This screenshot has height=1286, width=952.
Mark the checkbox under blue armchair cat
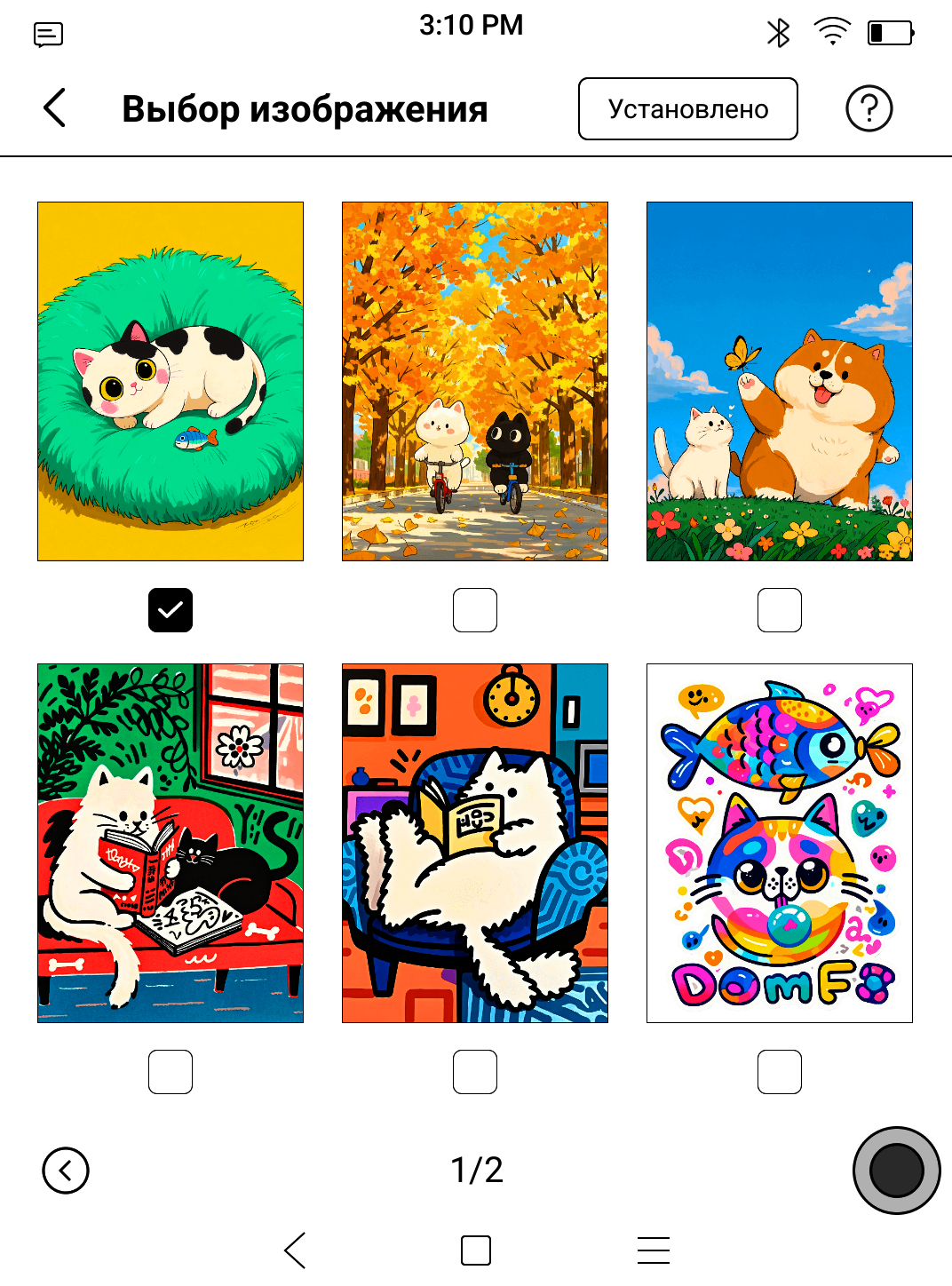tap(475, 1072)
